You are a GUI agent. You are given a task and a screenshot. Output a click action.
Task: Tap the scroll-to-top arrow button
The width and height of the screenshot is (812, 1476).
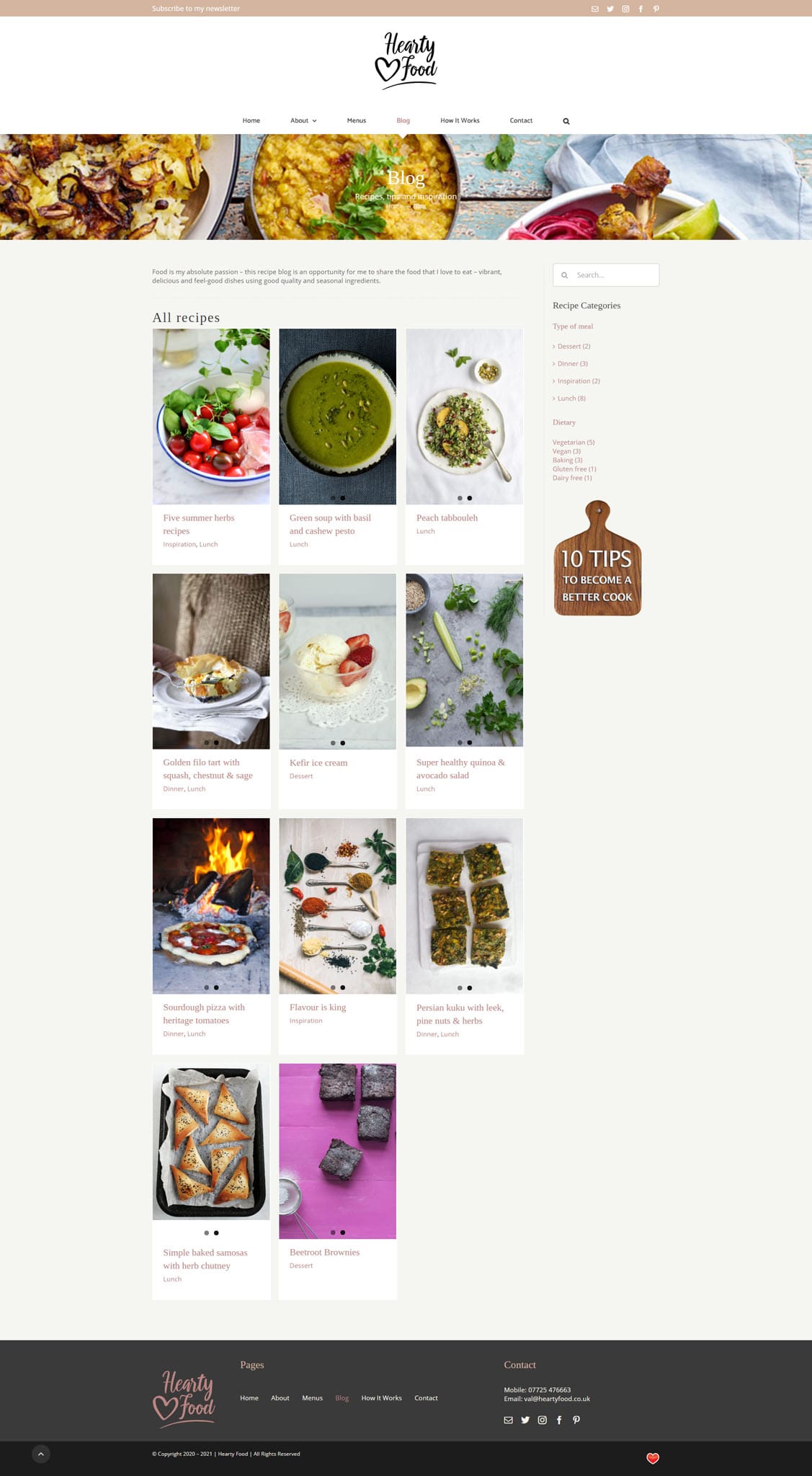(41, 1454)
